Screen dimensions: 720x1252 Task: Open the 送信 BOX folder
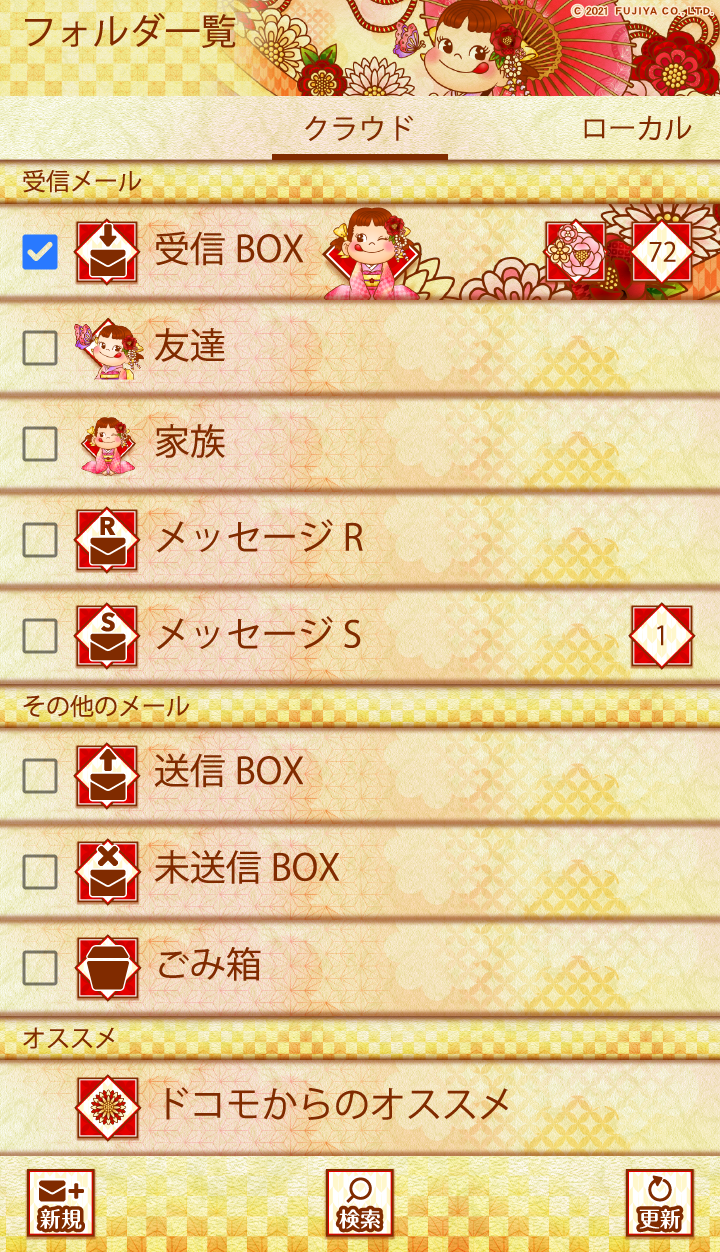pos(229,772)
